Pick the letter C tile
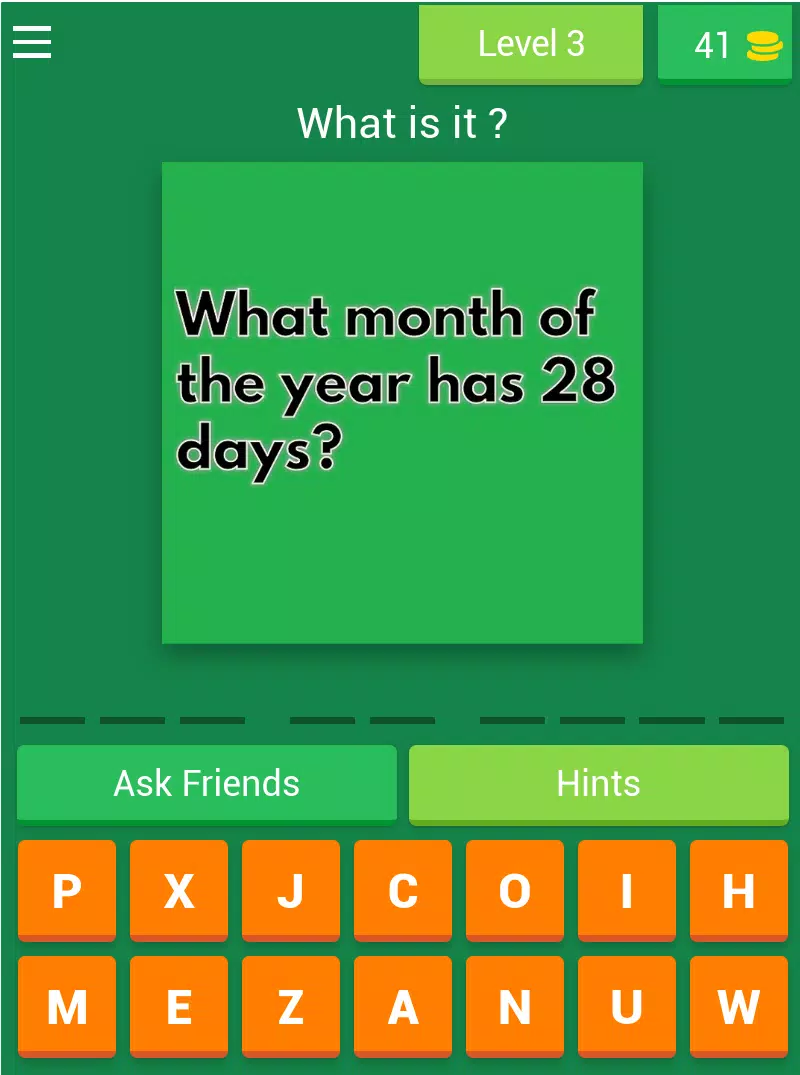Screen dimensions: 800x1075 click(403, 890)
